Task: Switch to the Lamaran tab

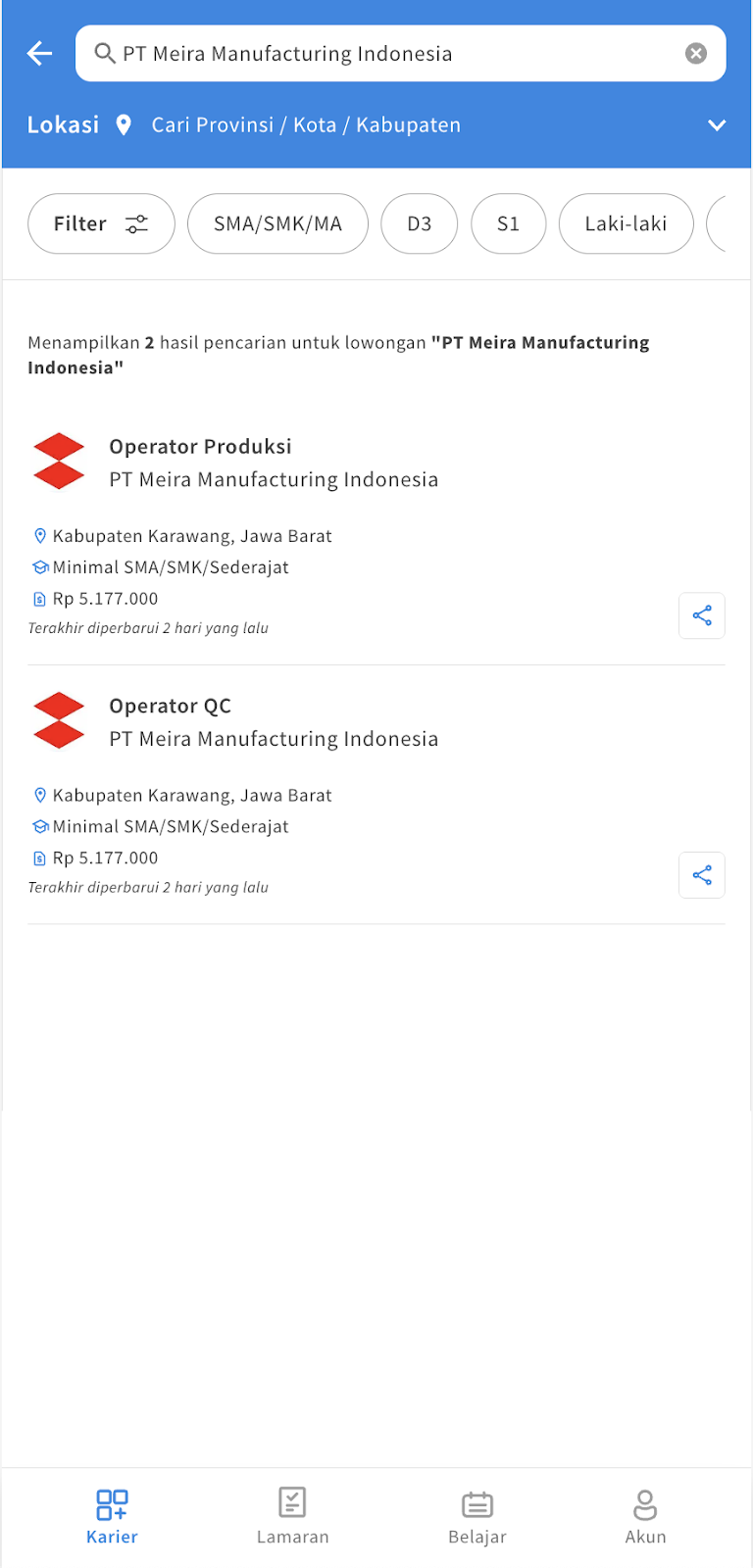Action: tap(292, 1516)
